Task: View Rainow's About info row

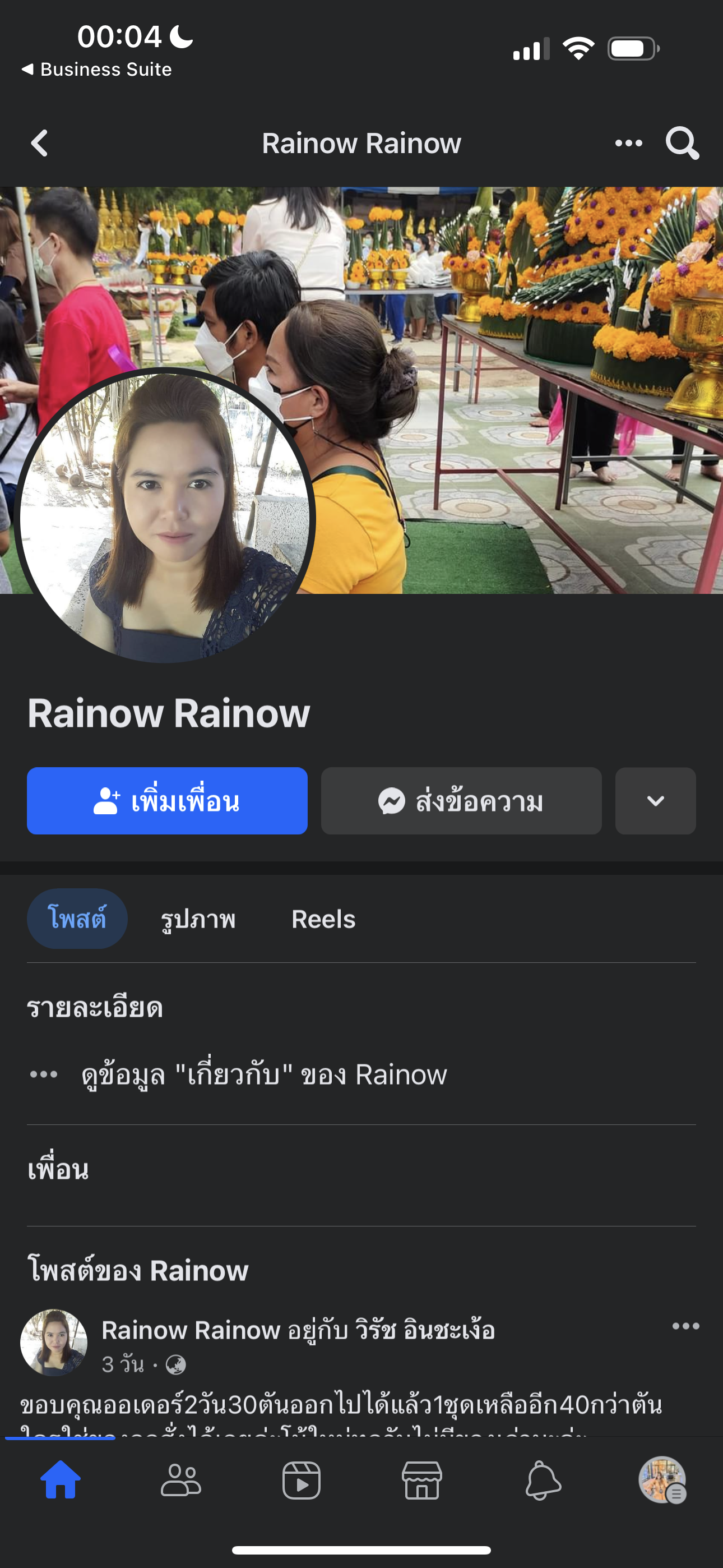Action: pyautogui.click(x=263, y=1074)
